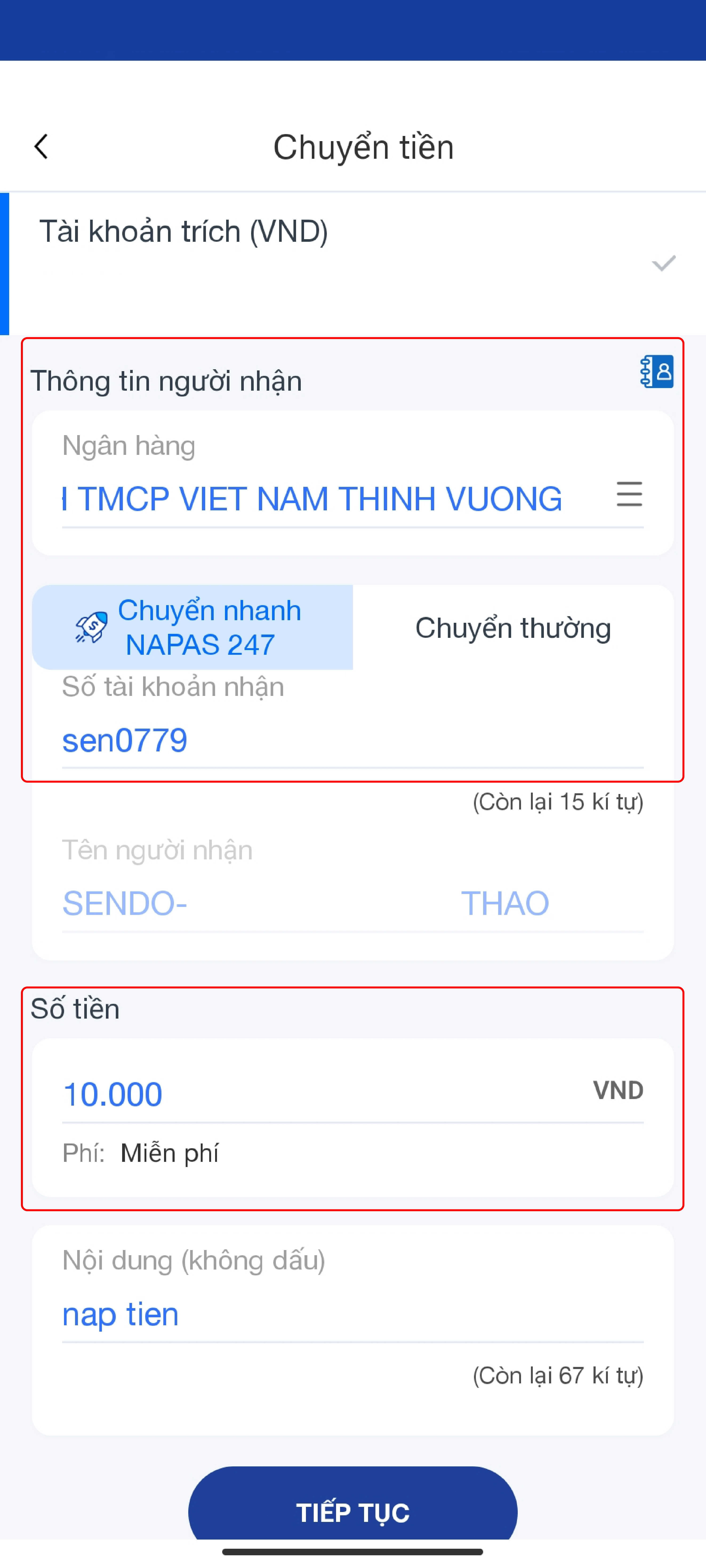
Task: Go back from Chuyển tiền screen
Action: pyautogui.click(x=41, y=147)
